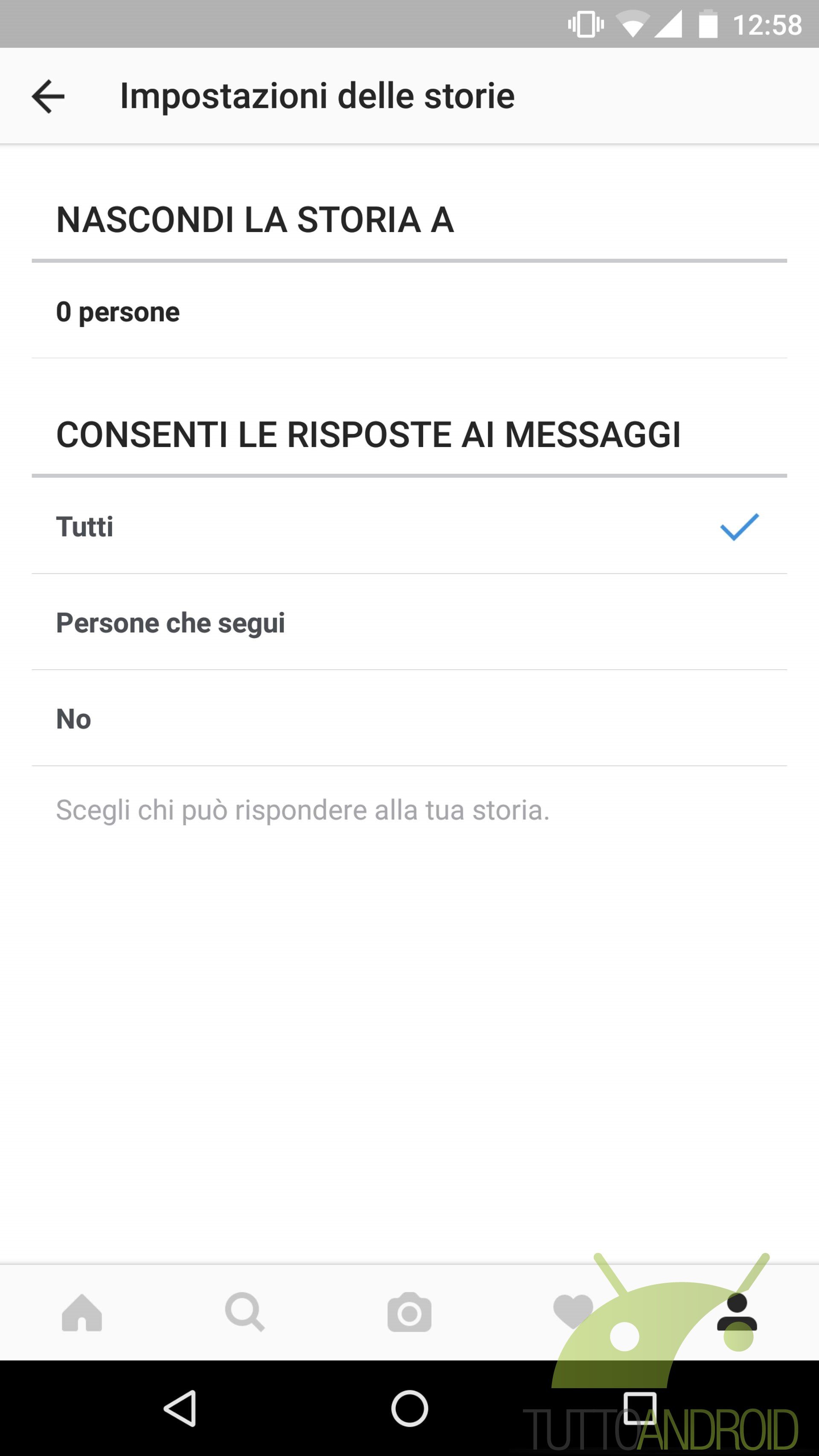Tap the system back button

tap(180, 1408)
